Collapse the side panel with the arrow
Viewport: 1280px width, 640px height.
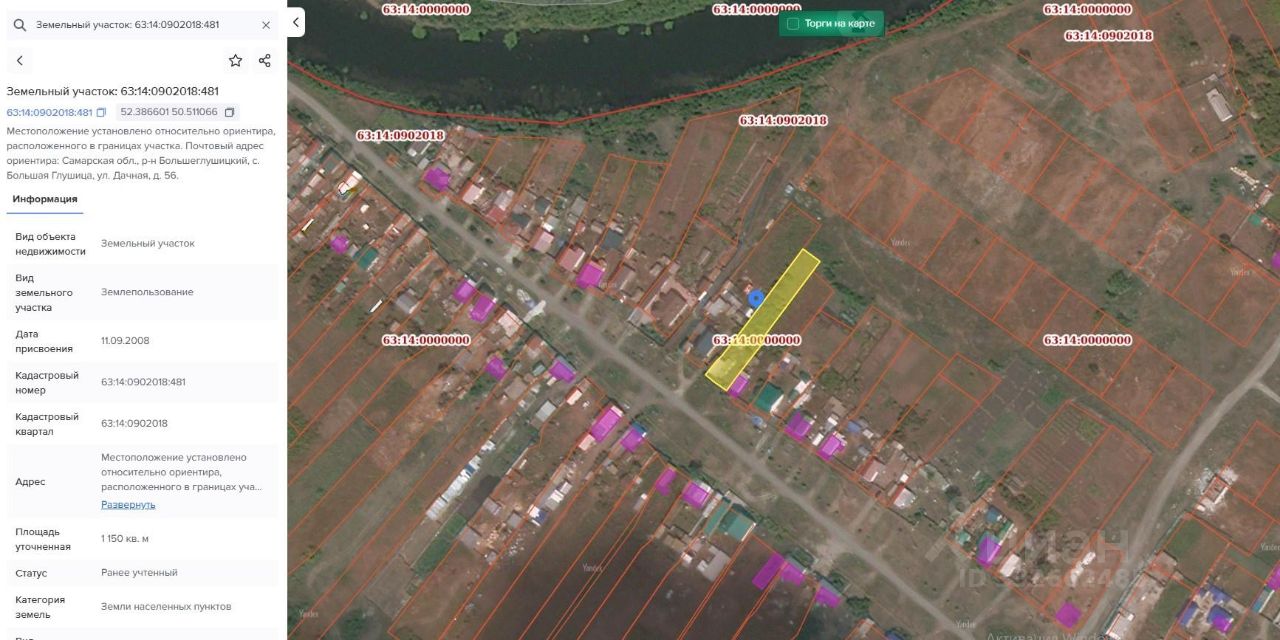(x=296, y=22)
